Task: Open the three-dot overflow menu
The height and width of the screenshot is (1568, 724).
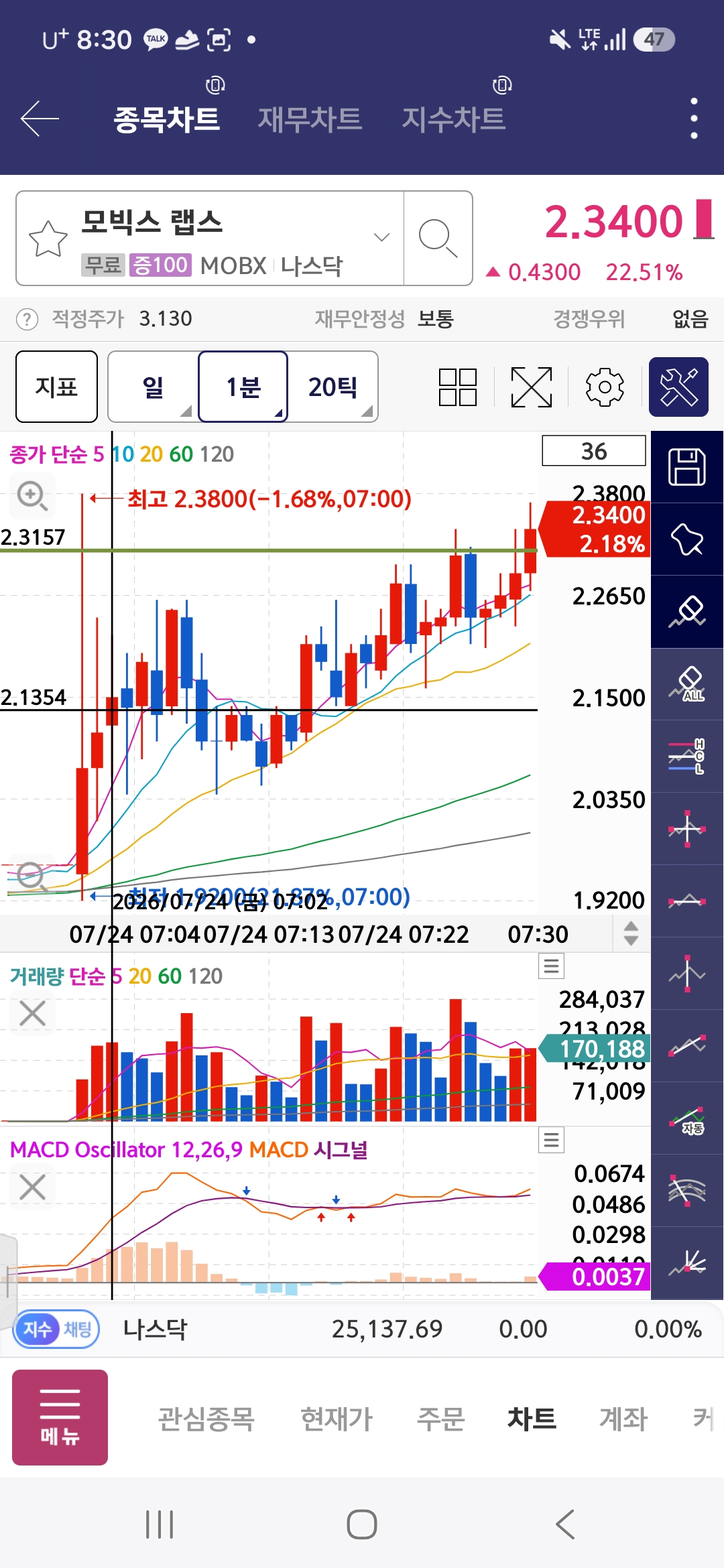Action: pos(694,119)
